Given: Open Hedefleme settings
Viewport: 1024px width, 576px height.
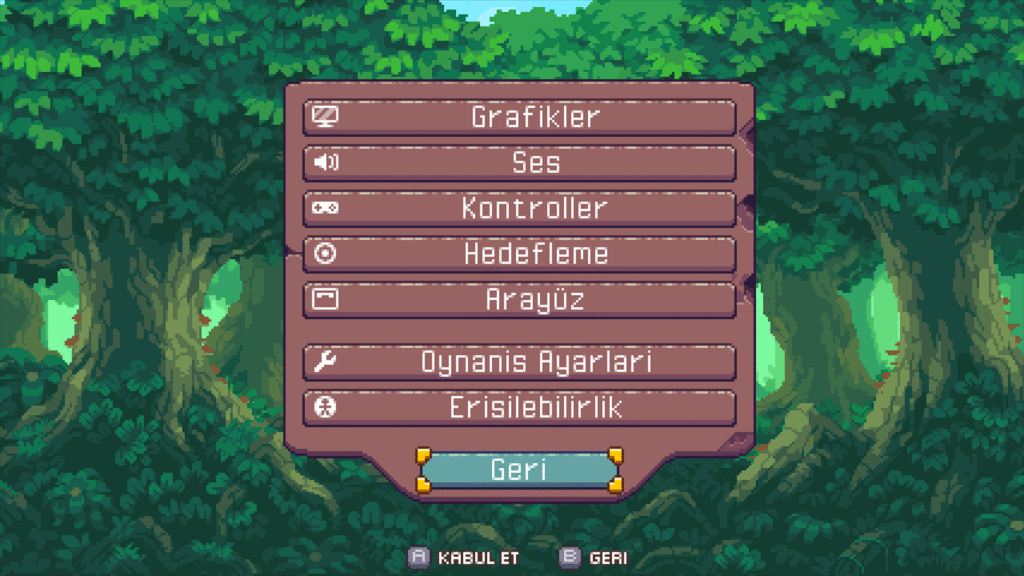Looking at the screenshot, I should pyautogui.click(x=519, y=254).
